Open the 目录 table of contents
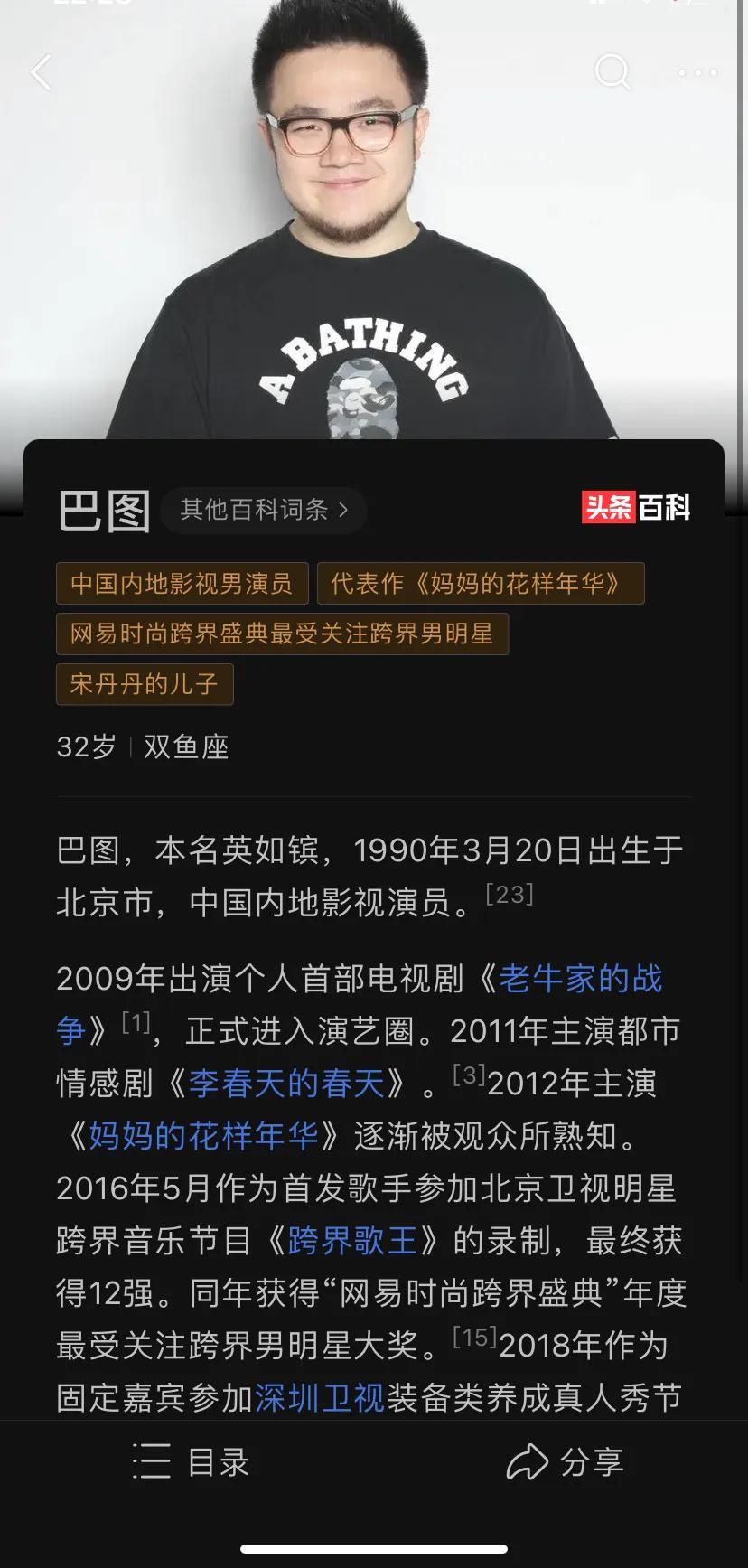 [192, 1461]
